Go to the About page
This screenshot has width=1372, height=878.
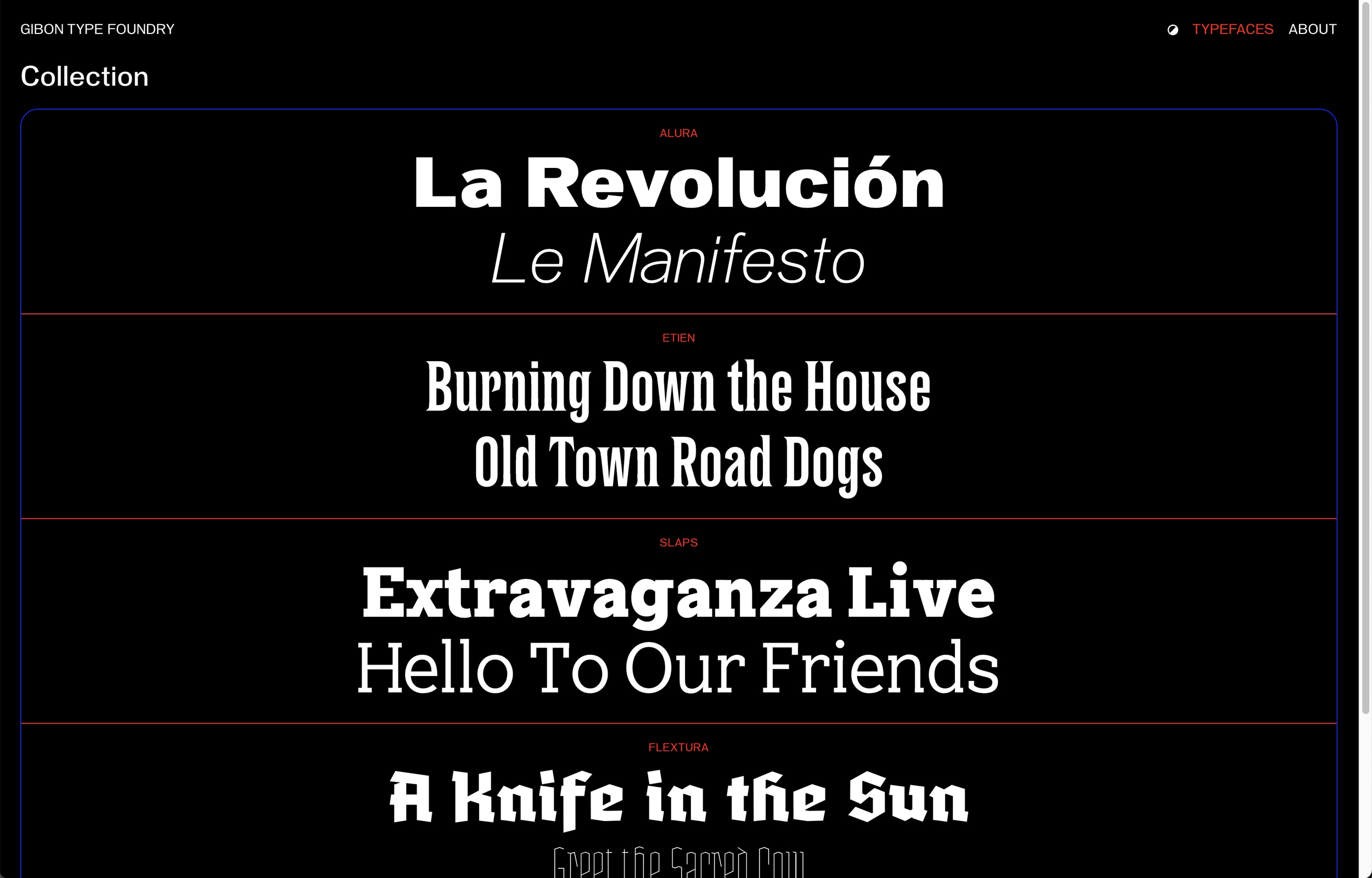click(x=1312, y=29)
